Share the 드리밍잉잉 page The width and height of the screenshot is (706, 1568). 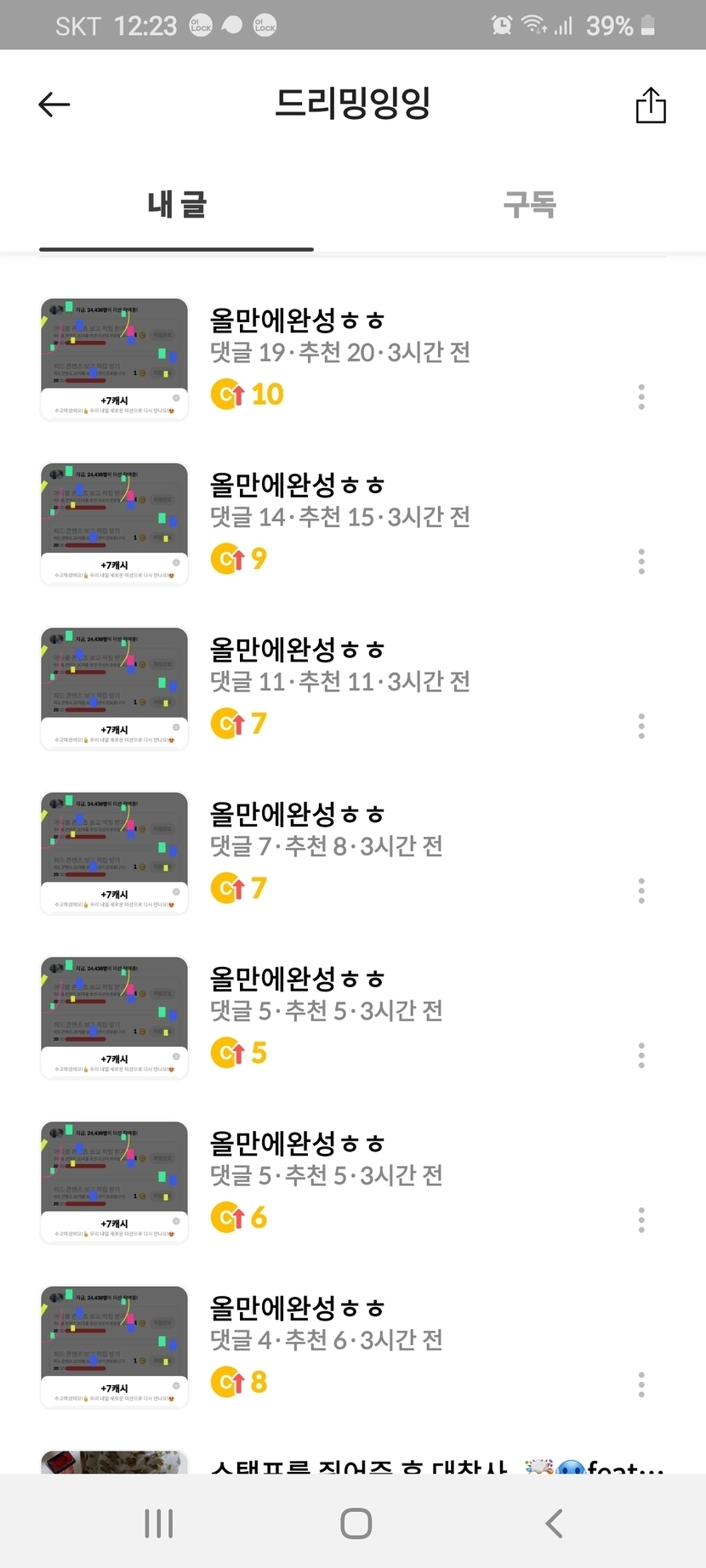tap(651, 105)
